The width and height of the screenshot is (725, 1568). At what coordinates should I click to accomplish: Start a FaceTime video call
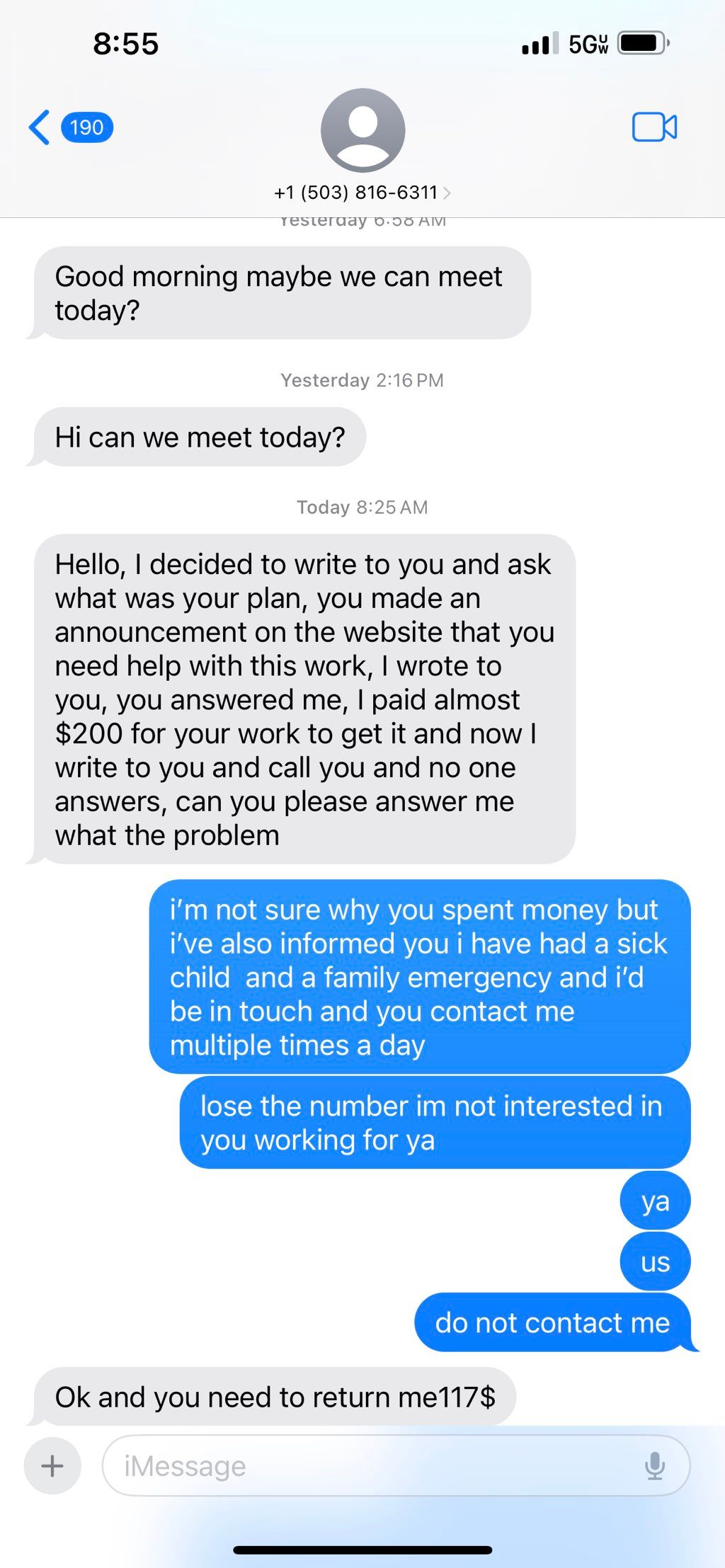[654, 127]
